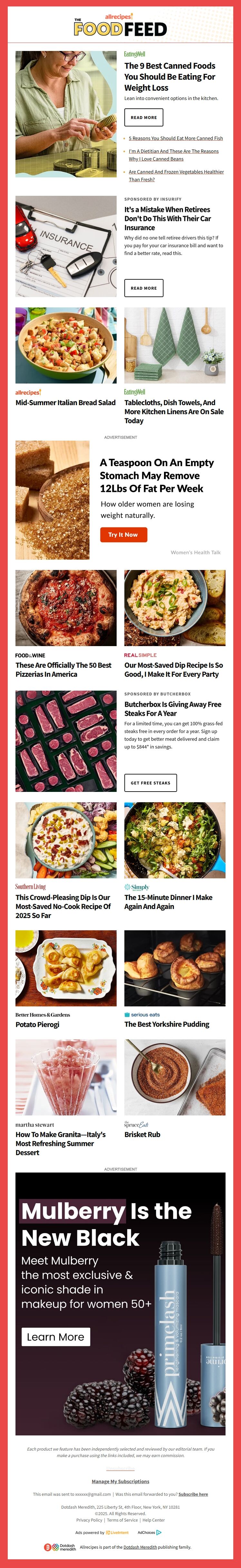Tap the Get Free Steaks button
The height and width of the screenshot is (1568, 241).
coord(150,783)
